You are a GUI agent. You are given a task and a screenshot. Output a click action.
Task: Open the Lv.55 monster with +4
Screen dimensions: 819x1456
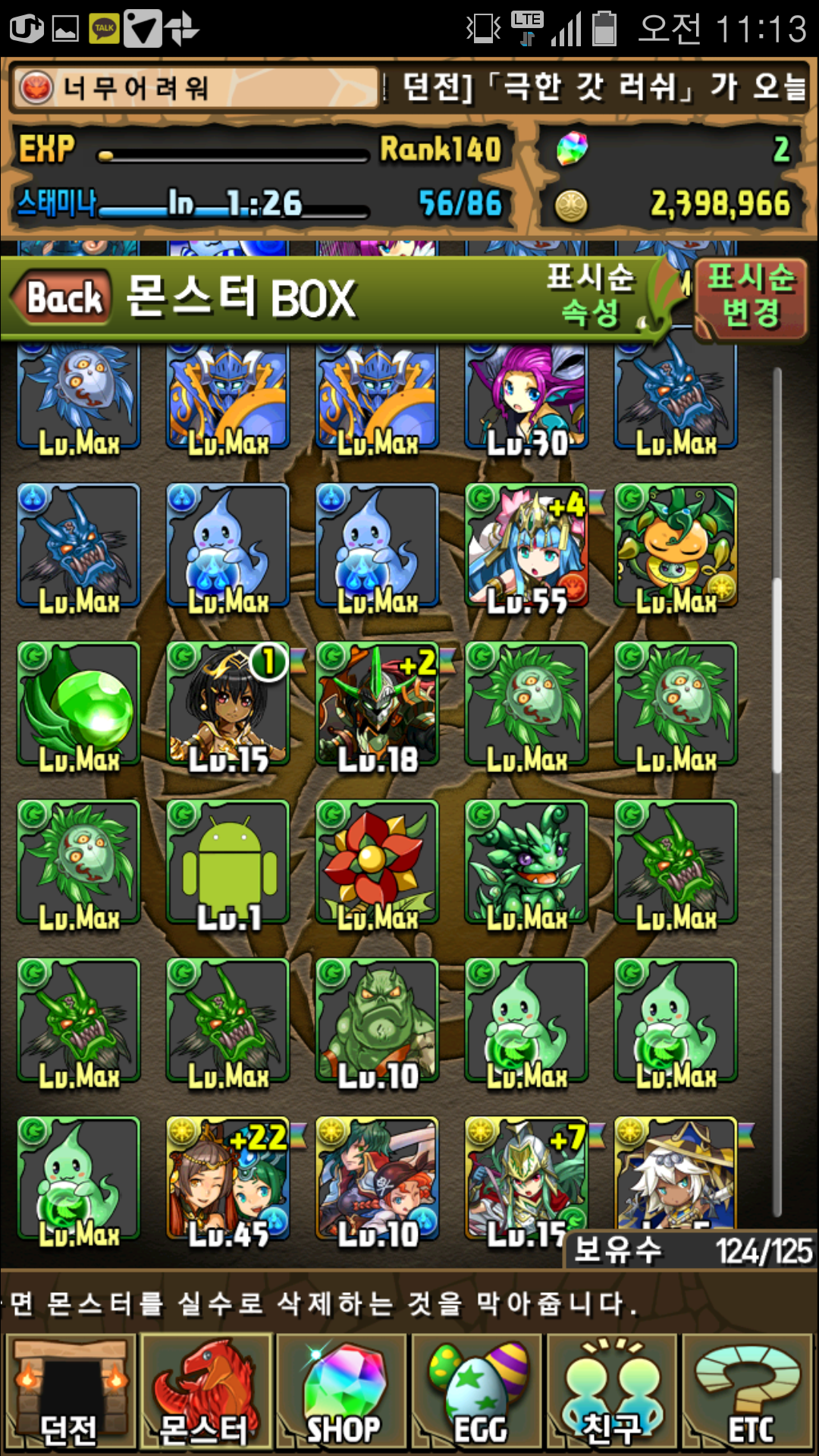tap(527, 547)
